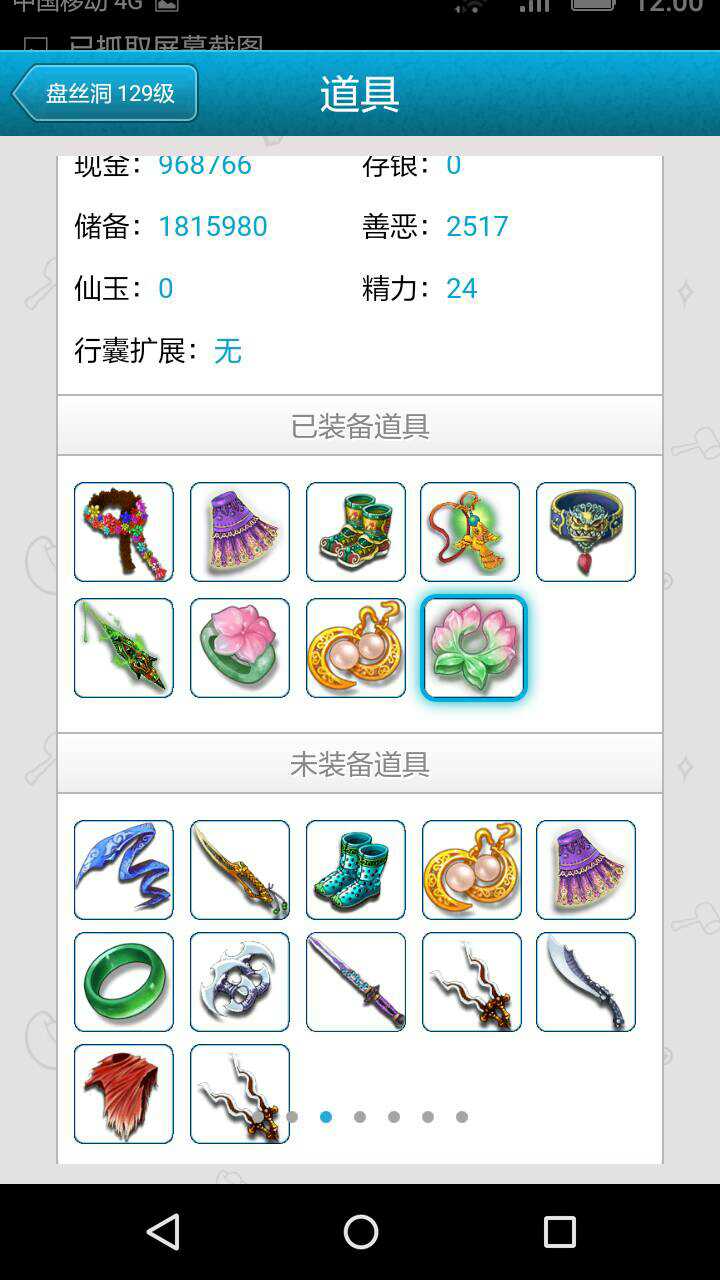Select the highlighted lotus flower item
The height and width of the screenshot is (1280, 720).
[474, 648]
